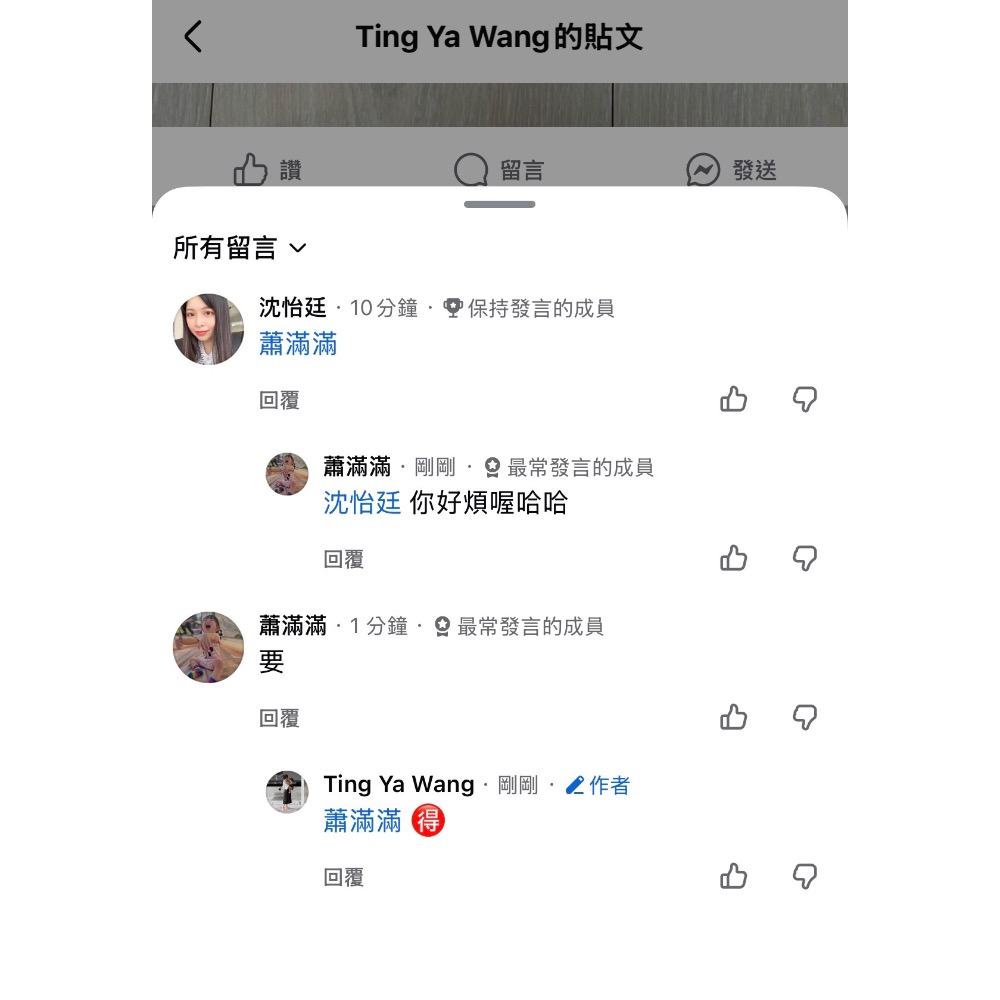Viewport: 1000px width, 1000px height.
Task: Open 蕭滿滿's avatar beside the comment 要
Action: [x=209, y=647]
